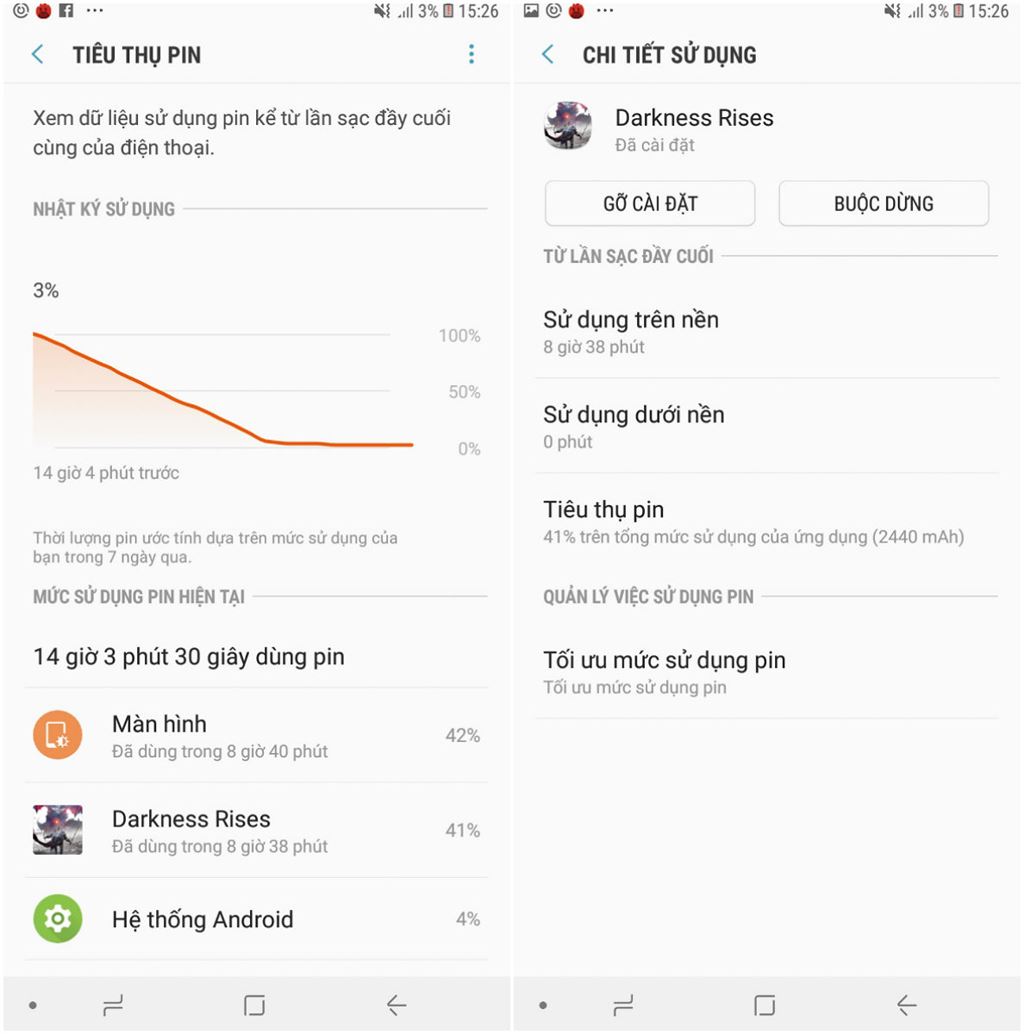This screenshot has height=1034, width=1024.
Task: Open Hệ thống Android battery usage
Action: pyautogui.click(x=256, y=920)
